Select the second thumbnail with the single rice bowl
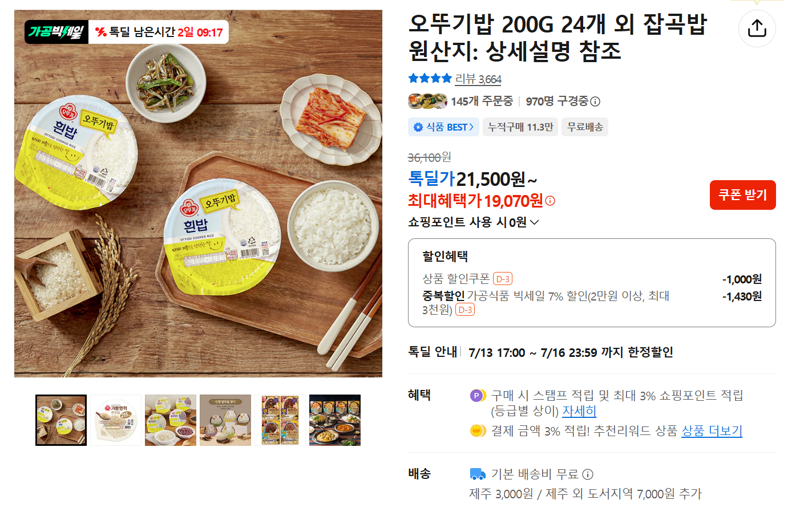 click(116, 420)
